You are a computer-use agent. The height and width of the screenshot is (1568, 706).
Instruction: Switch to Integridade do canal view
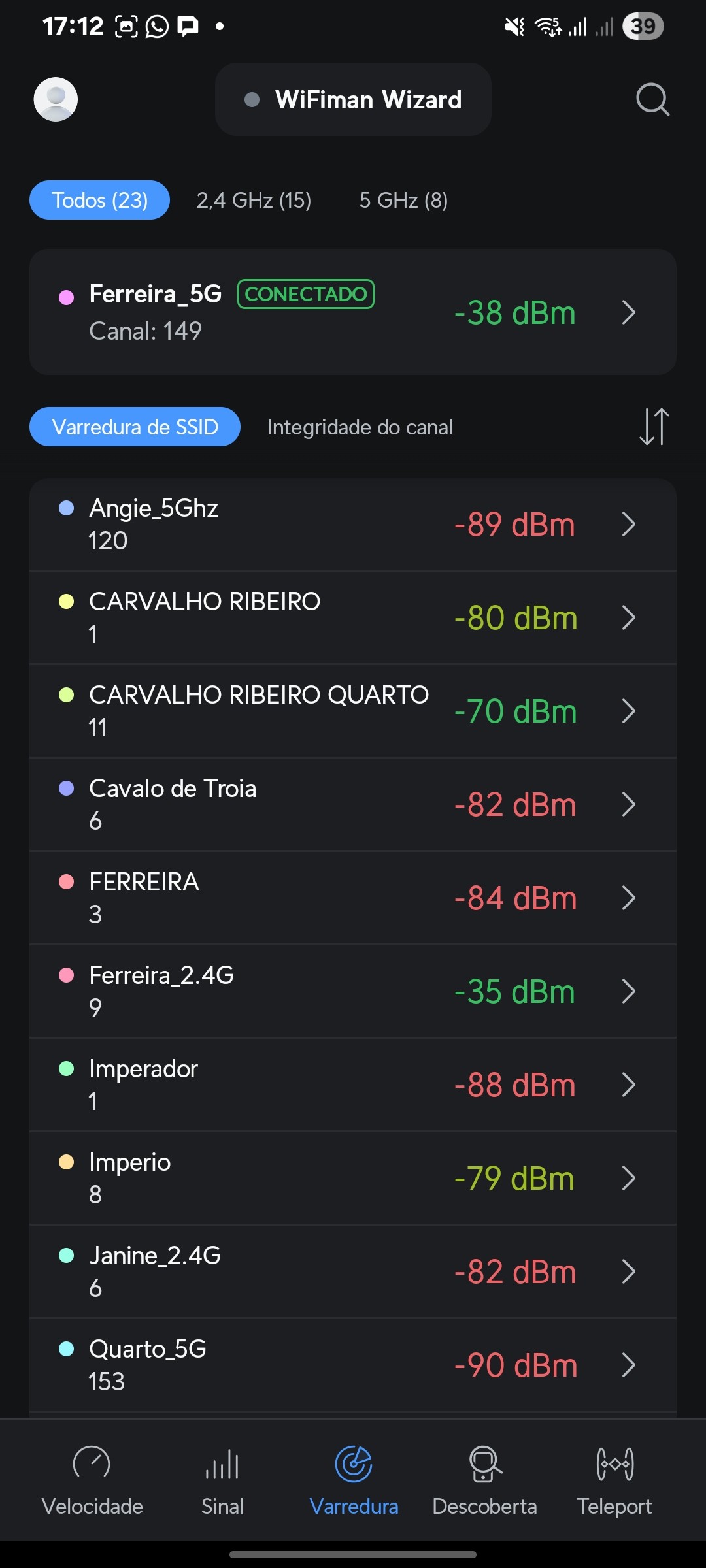(x=360, y=427)
